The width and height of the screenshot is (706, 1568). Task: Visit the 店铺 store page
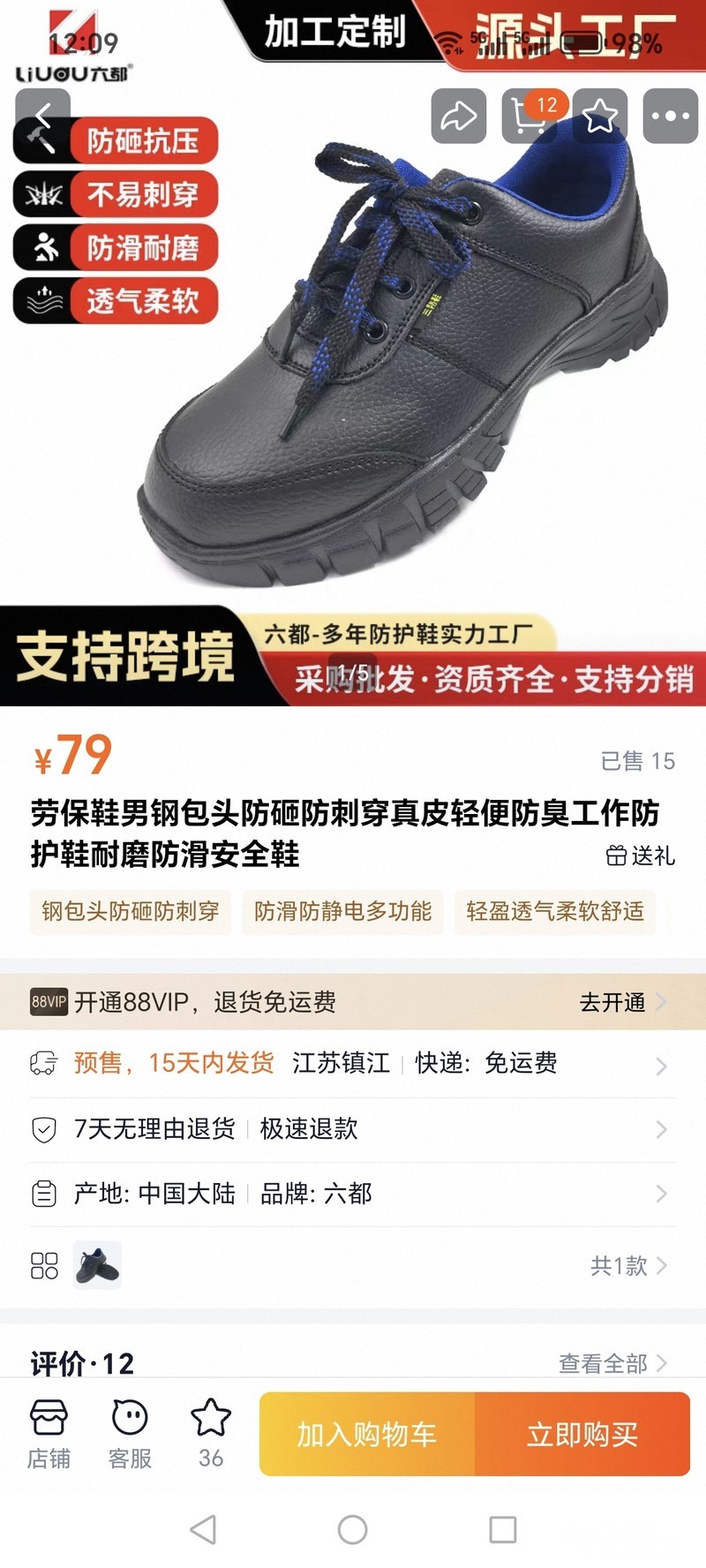(49, 1434)
